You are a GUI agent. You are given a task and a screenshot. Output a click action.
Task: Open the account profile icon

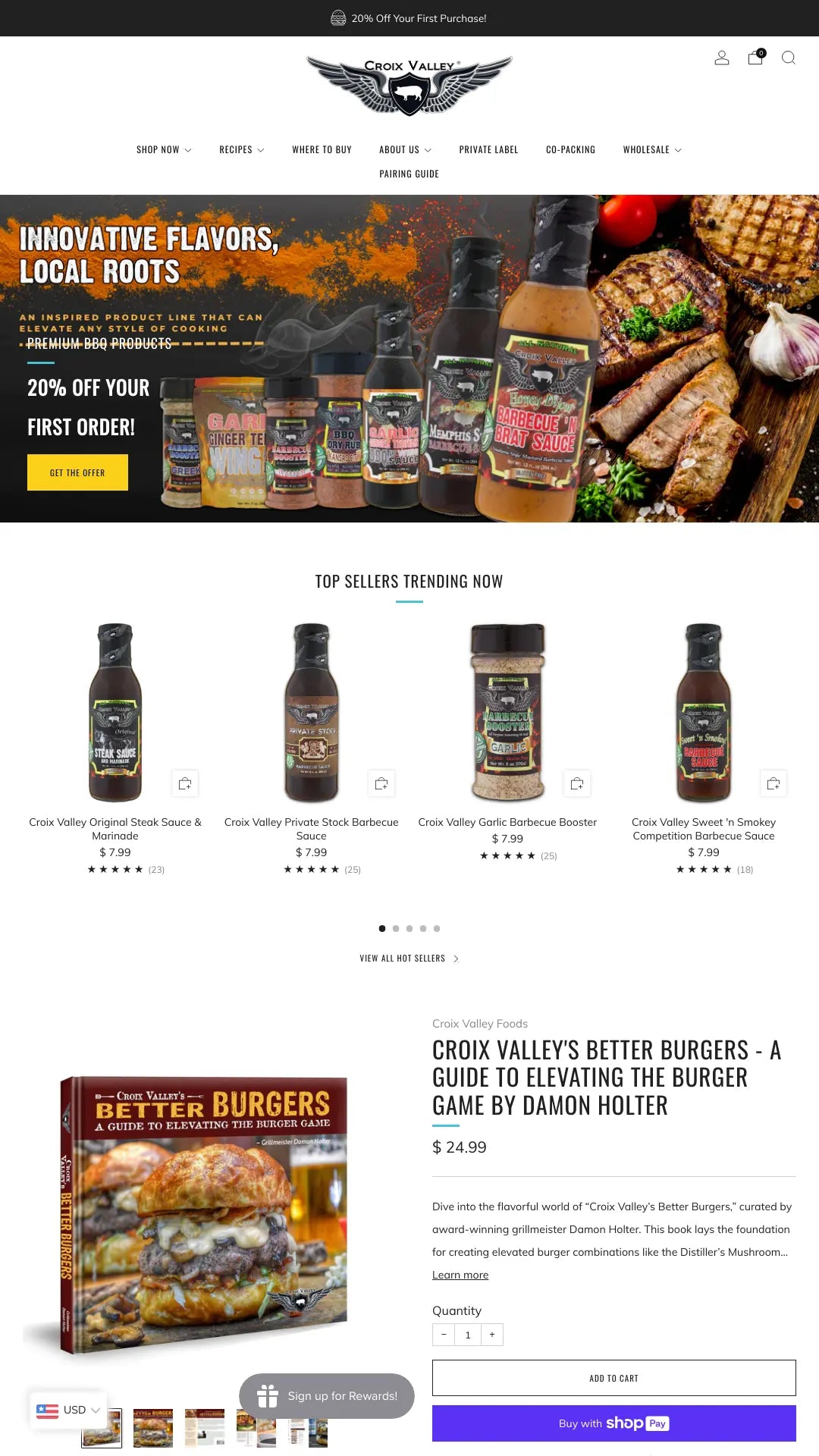point(721,58)
